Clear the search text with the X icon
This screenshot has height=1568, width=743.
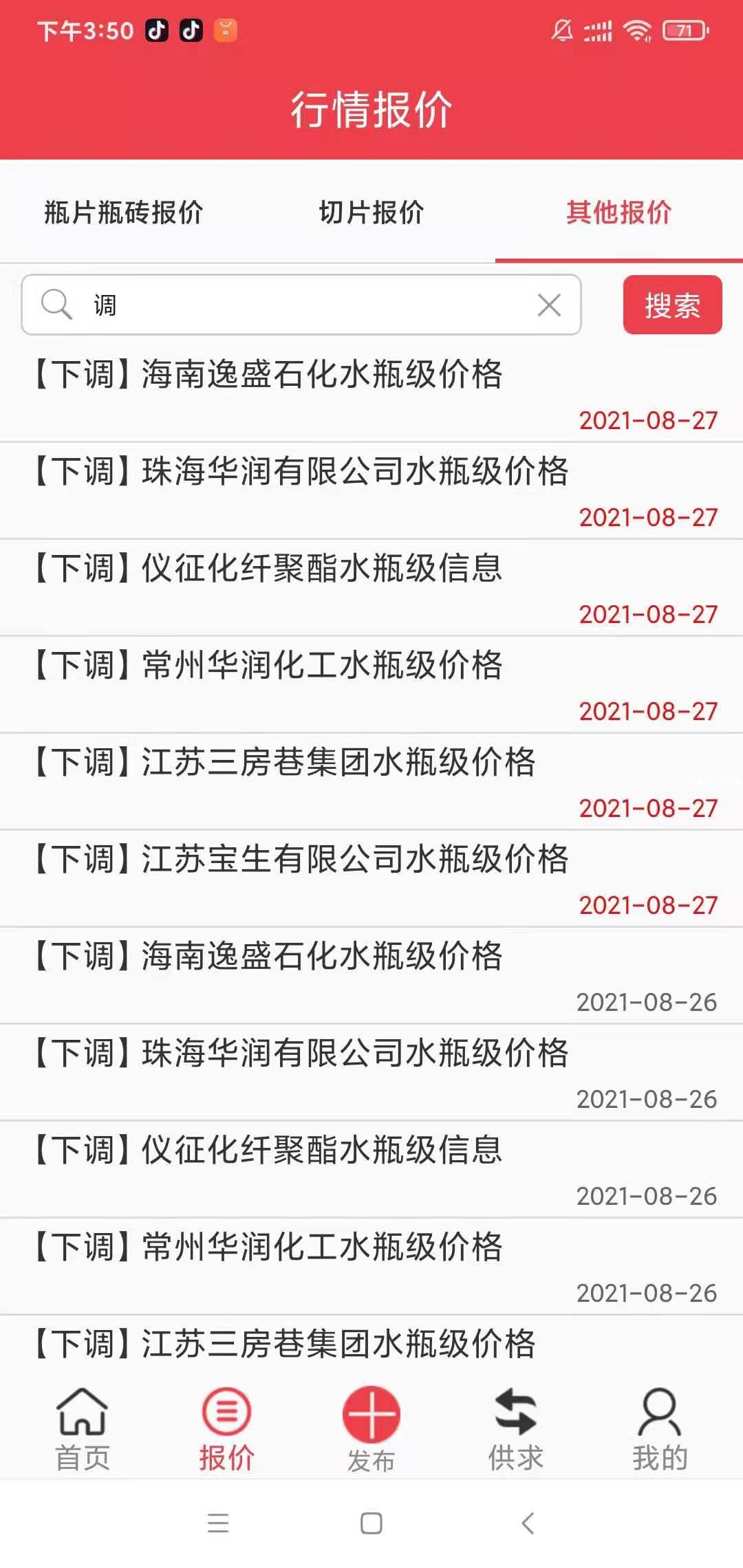[x=549, y=305]
